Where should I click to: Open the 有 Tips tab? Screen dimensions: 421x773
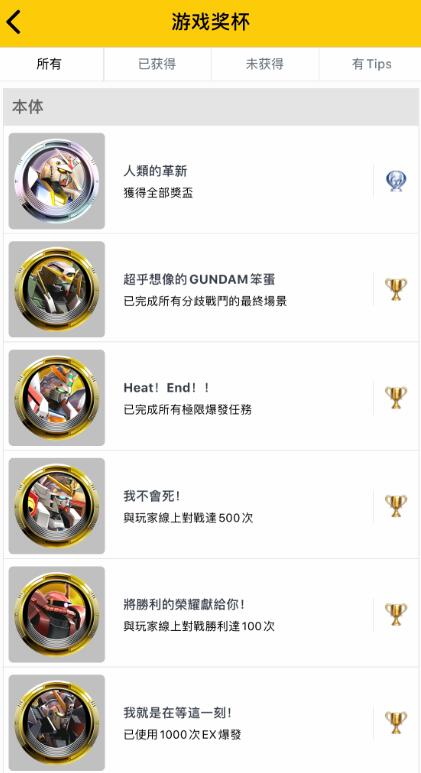tap(370, 64)
